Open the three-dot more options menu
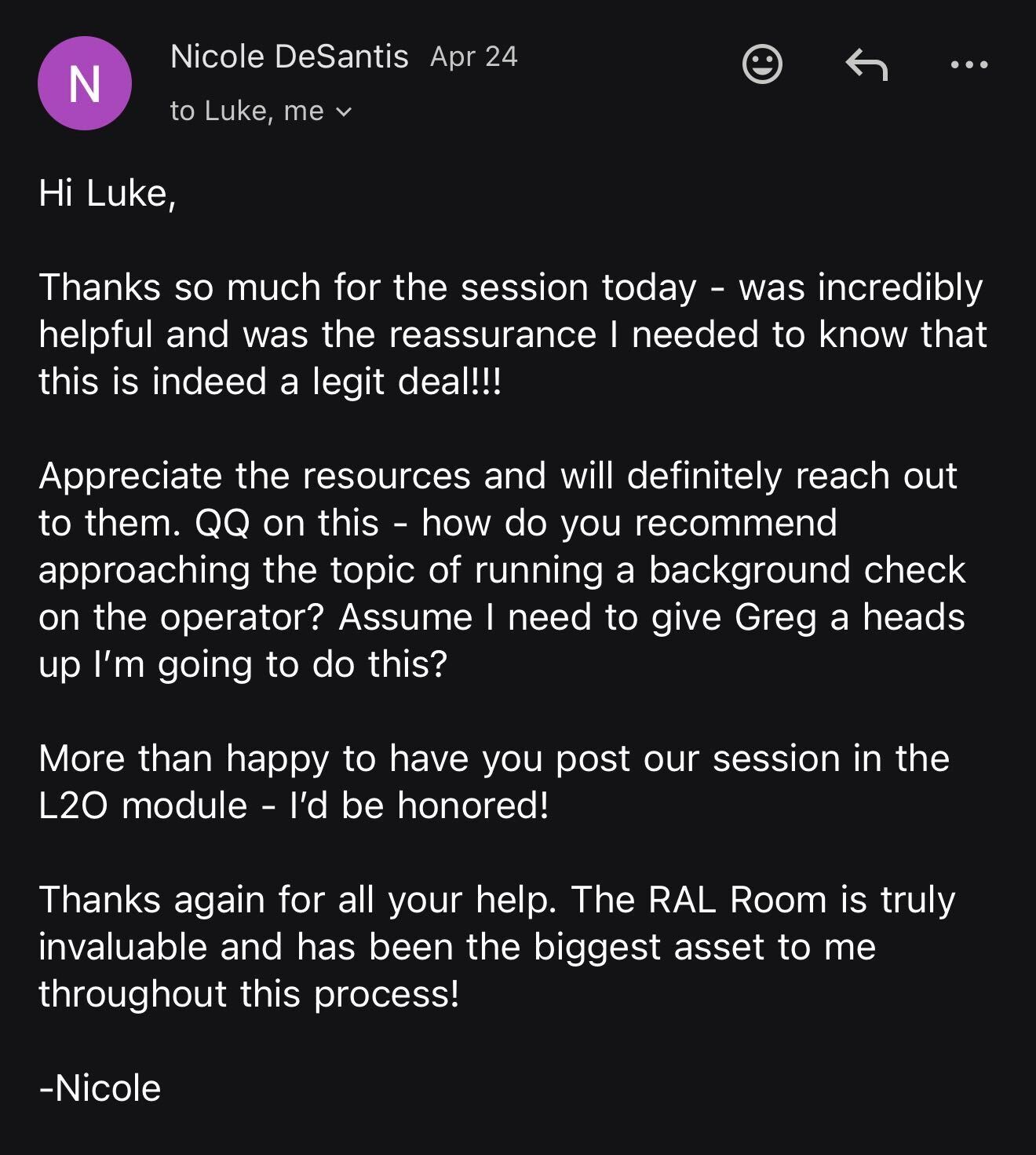This screenshot has width=1036, height=1155. [x=969, y=65]
